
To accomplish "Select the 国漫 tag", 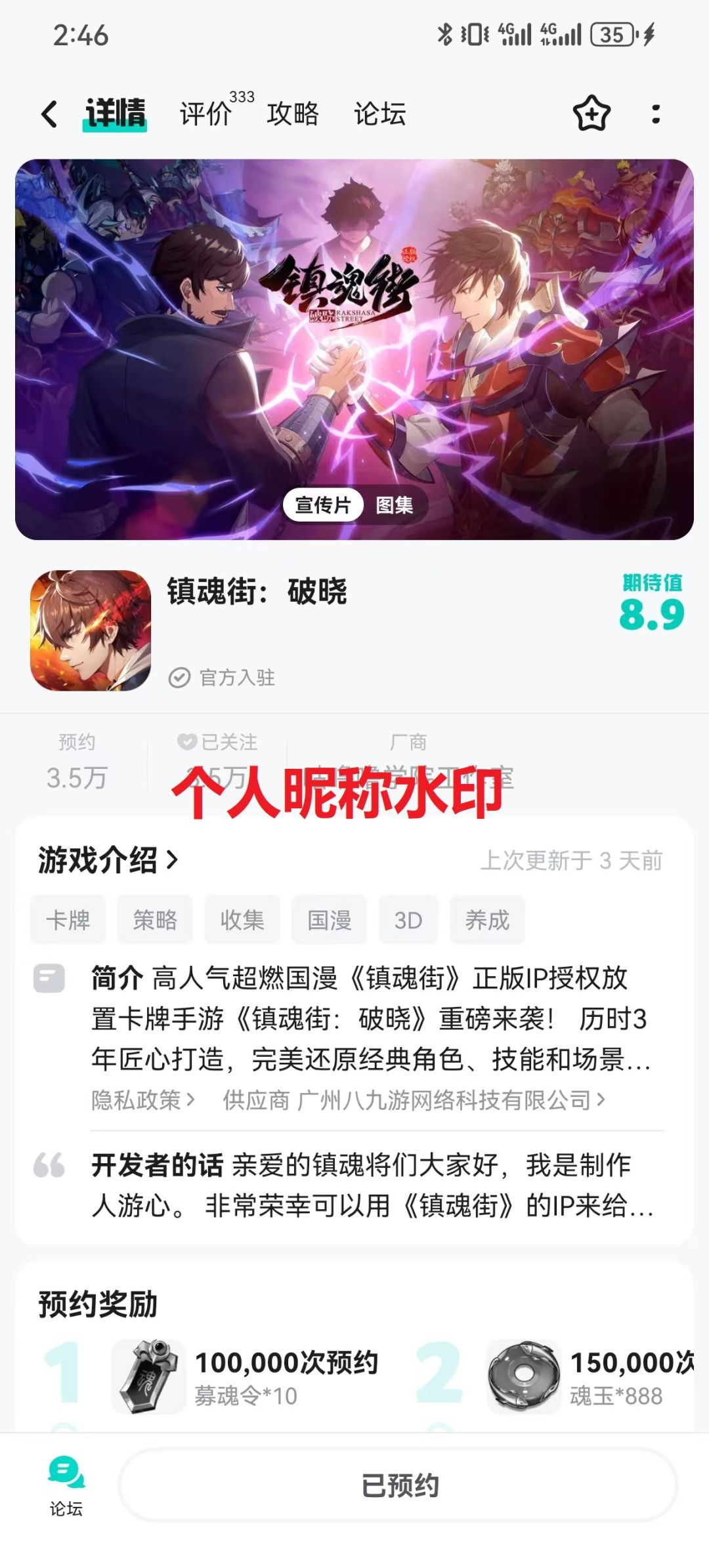I will tap(331, 920).
